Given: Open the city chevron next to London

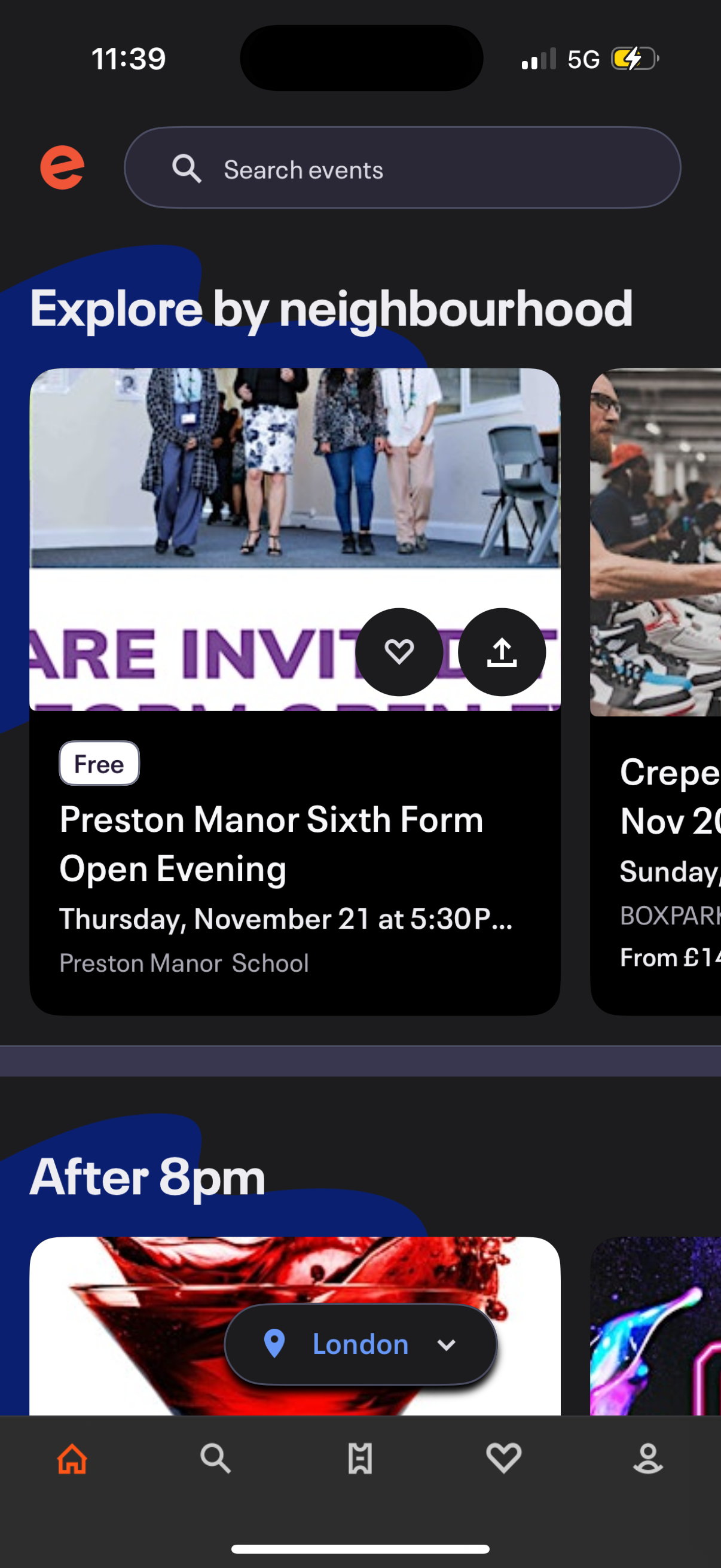Looking at the screenshot, I should (x=448, y=1344).
